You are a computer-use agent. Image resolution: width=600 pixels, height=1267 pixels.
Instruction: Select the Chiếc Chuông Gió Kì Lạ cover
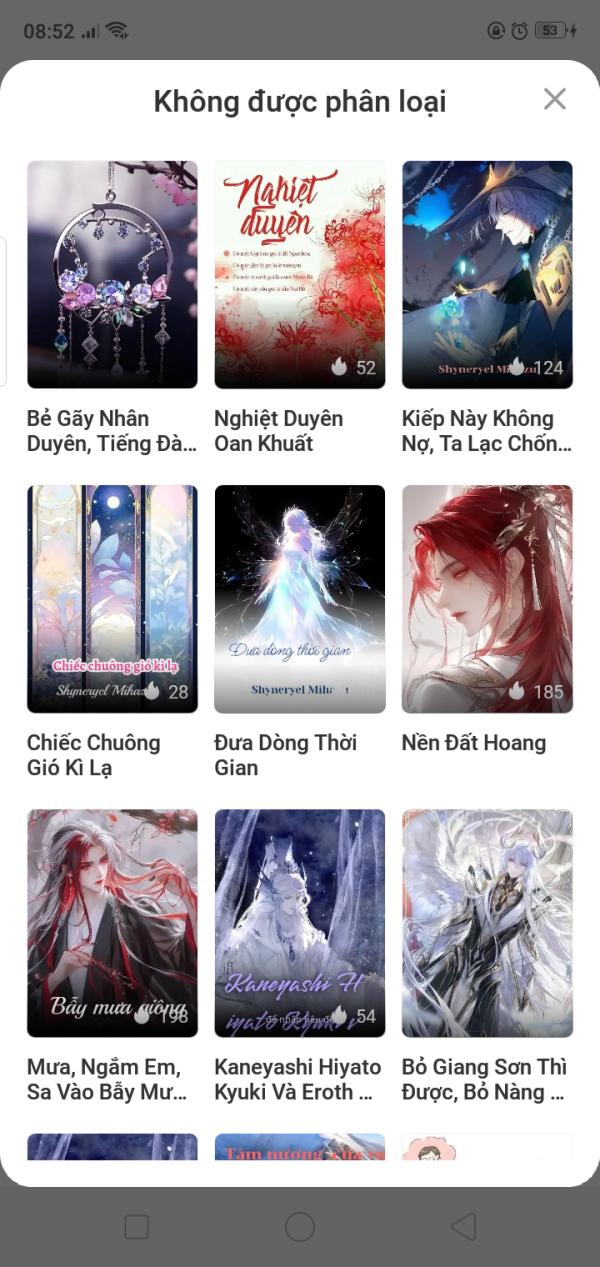coord(112,599)
